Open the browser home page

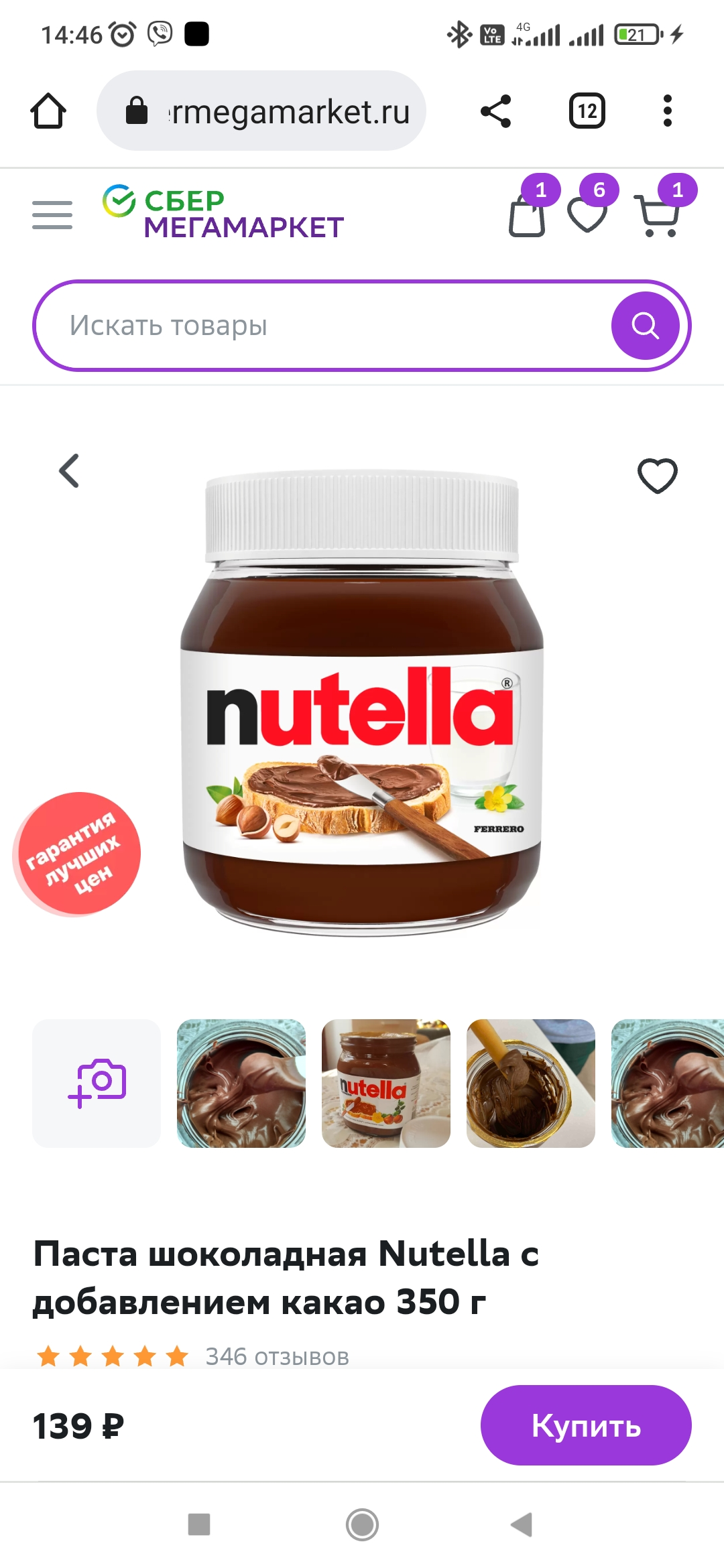tap(48, 111)
